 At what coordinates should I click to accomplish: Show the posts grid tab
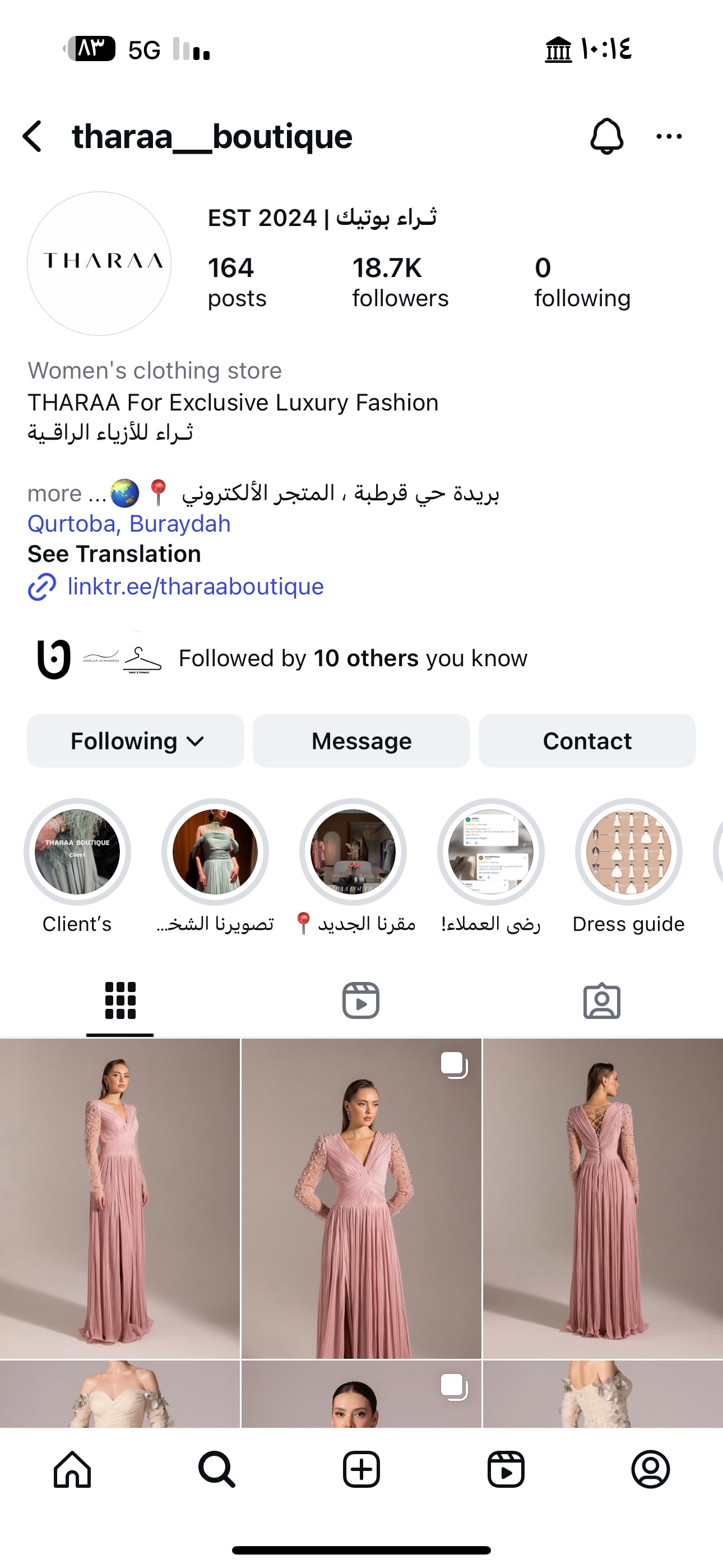coord(120,1000)
